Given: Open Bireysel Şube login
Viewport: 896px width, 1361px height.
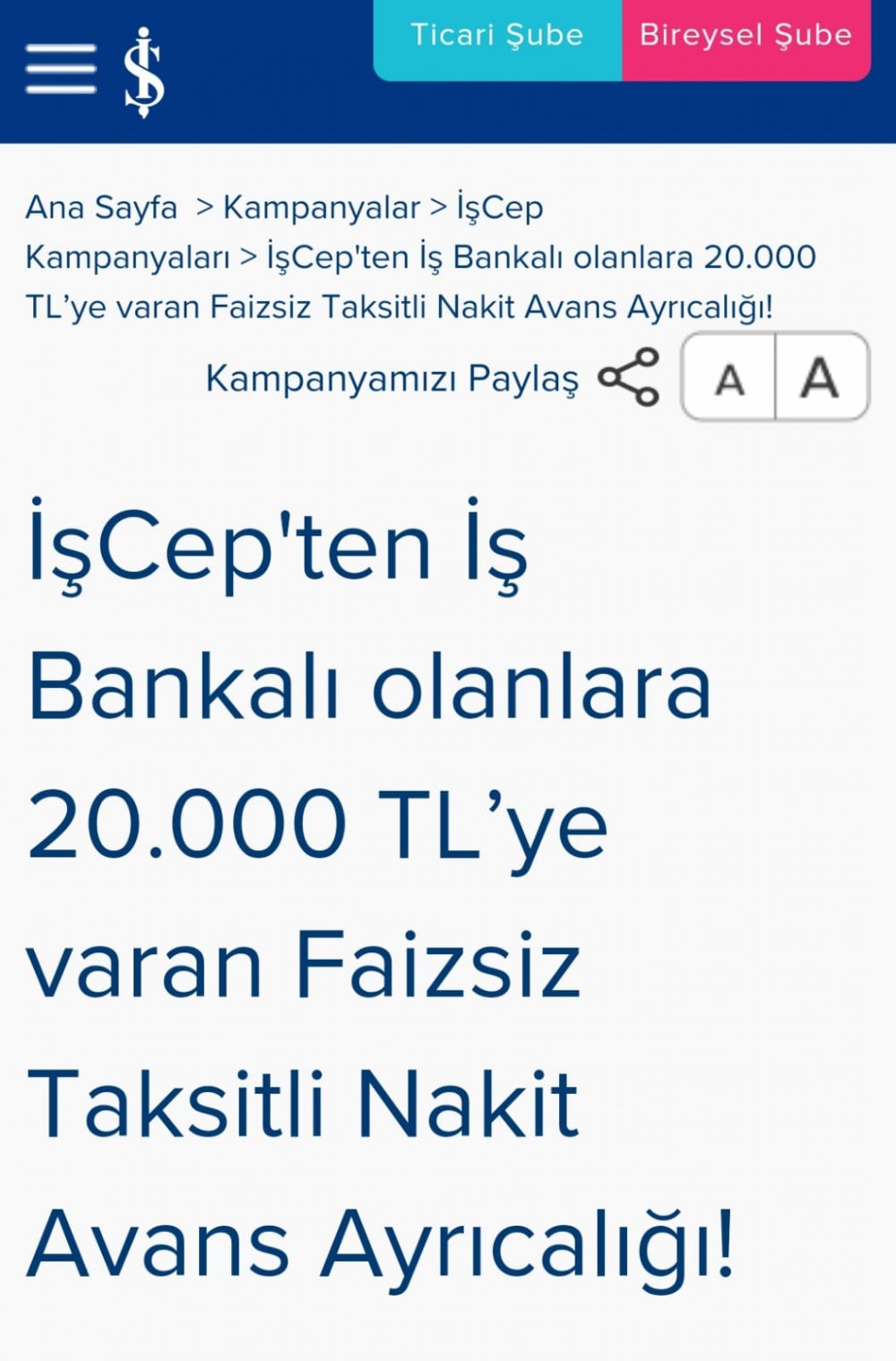Looking at the screenshot, I should 745,36.
